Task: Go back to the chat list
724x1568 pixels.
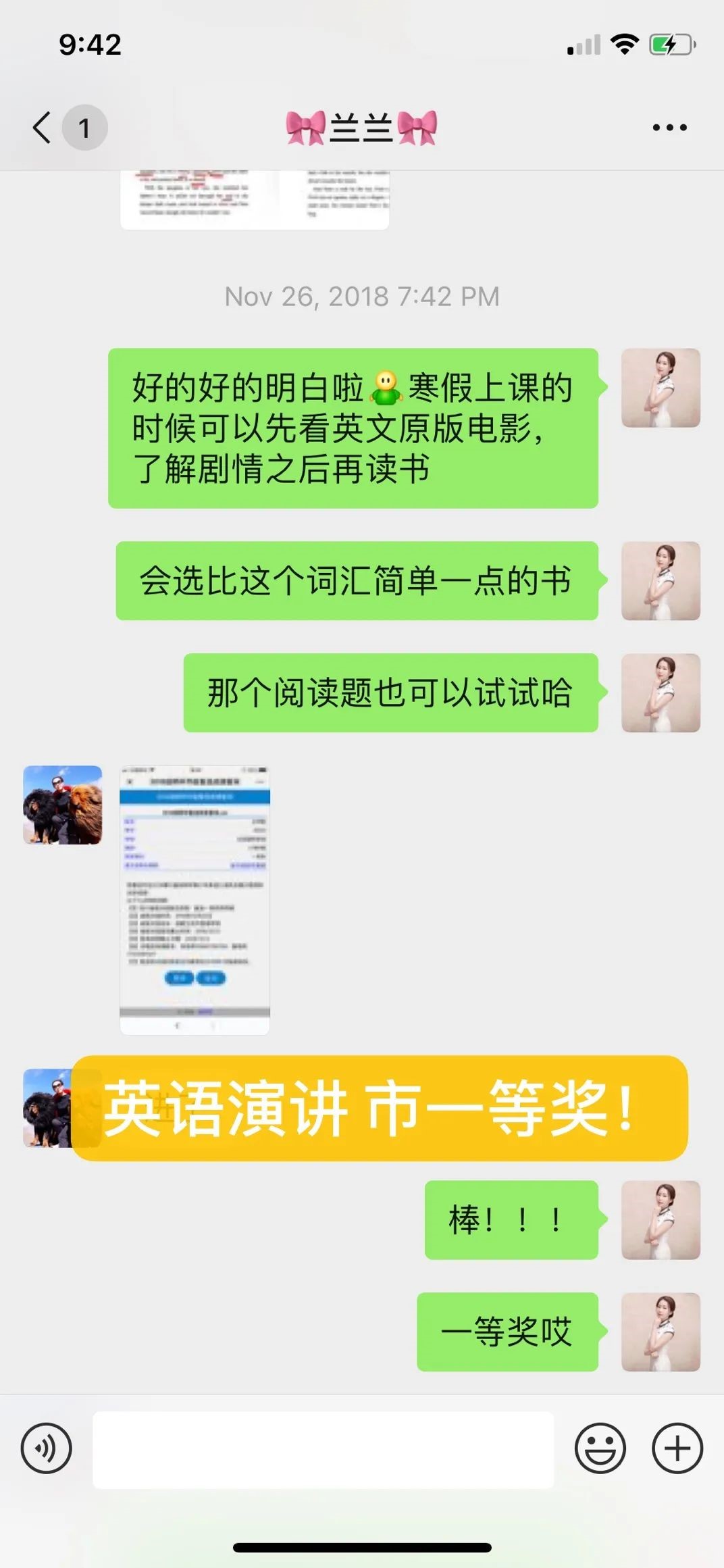Action: tap(43, 127)
